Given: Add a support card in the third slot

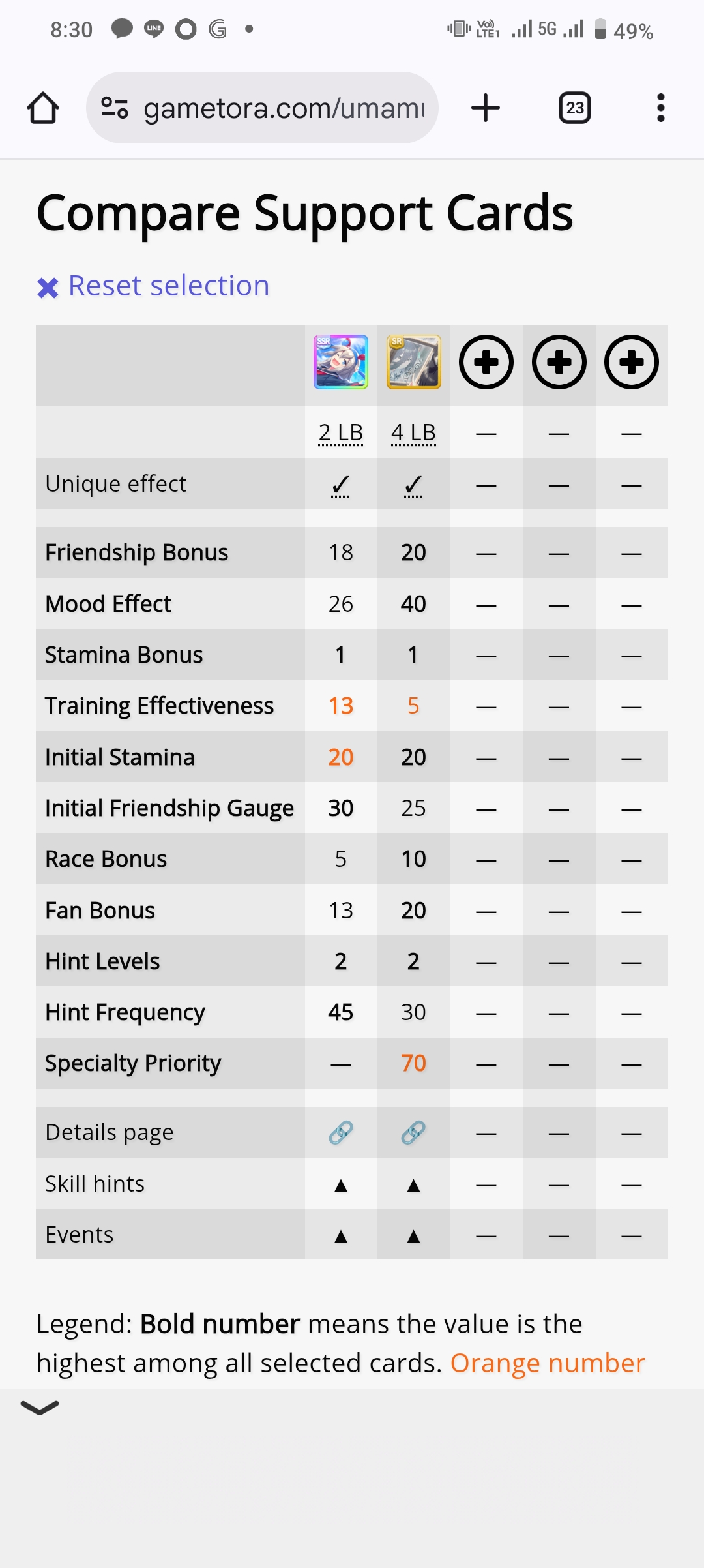Looking at the screenshot, I should (x=486, y=363).
